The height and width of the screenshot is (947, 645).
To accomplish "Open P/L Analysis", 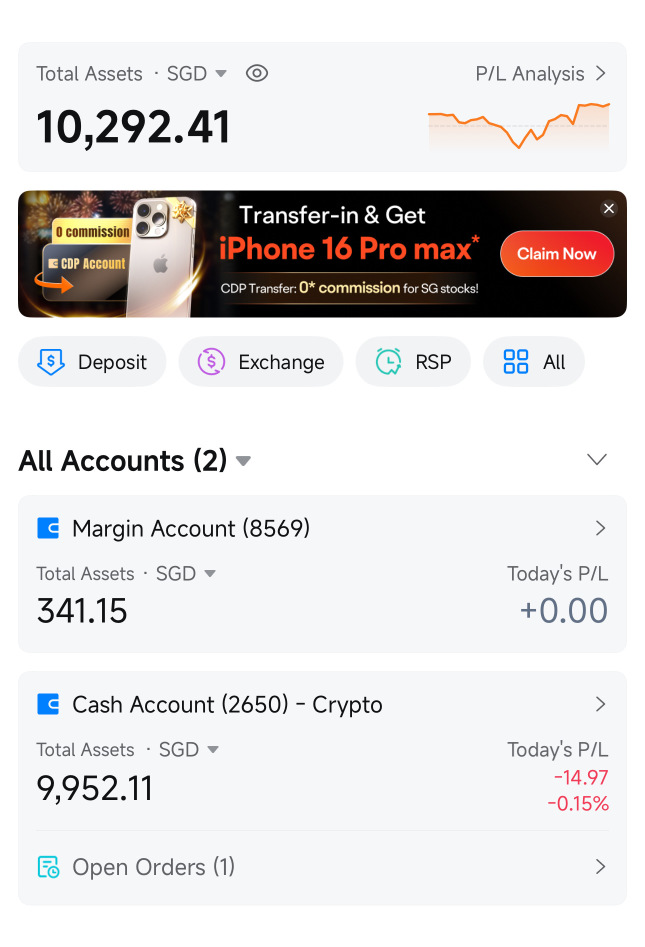I will point(540,73).
